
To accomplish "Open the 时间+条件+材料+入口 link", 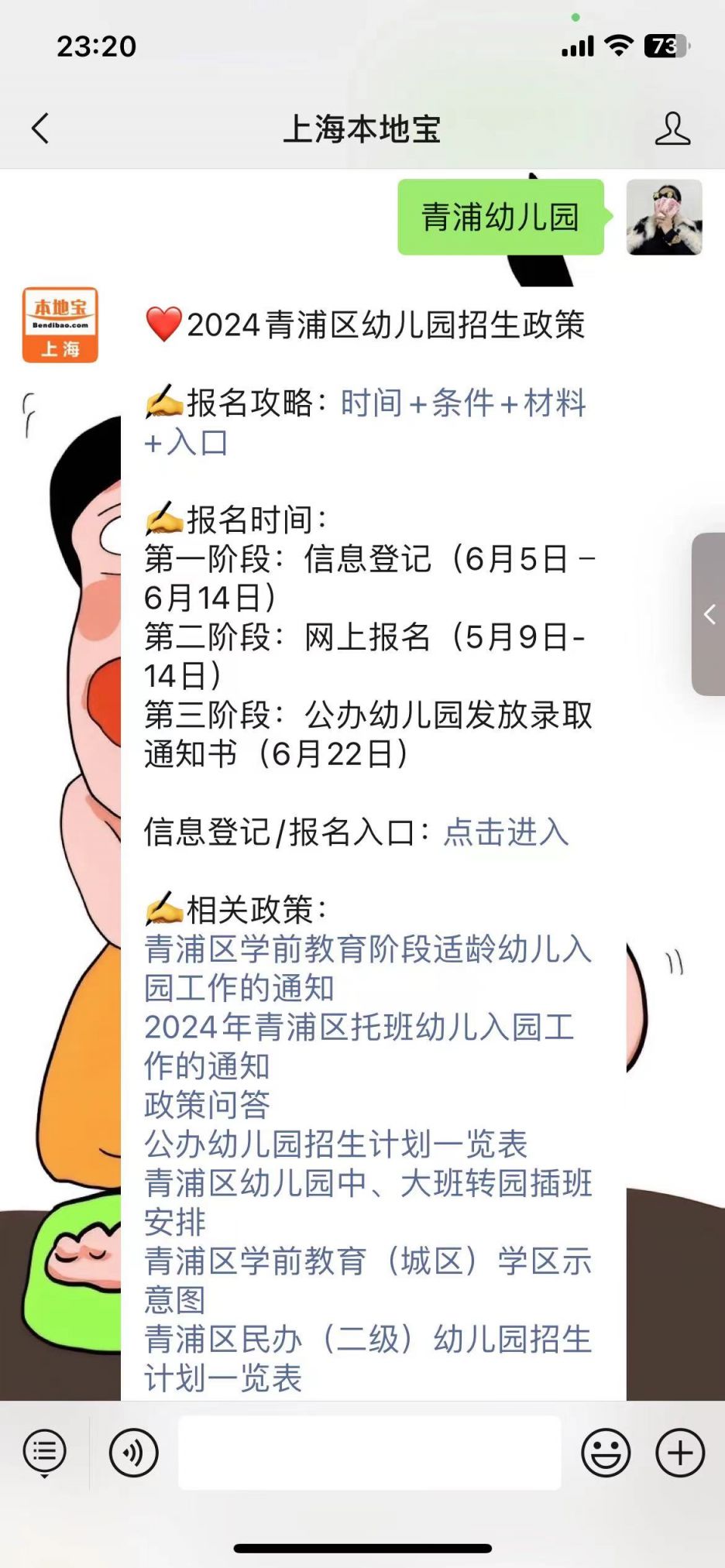I will click(x=462, y=403).
